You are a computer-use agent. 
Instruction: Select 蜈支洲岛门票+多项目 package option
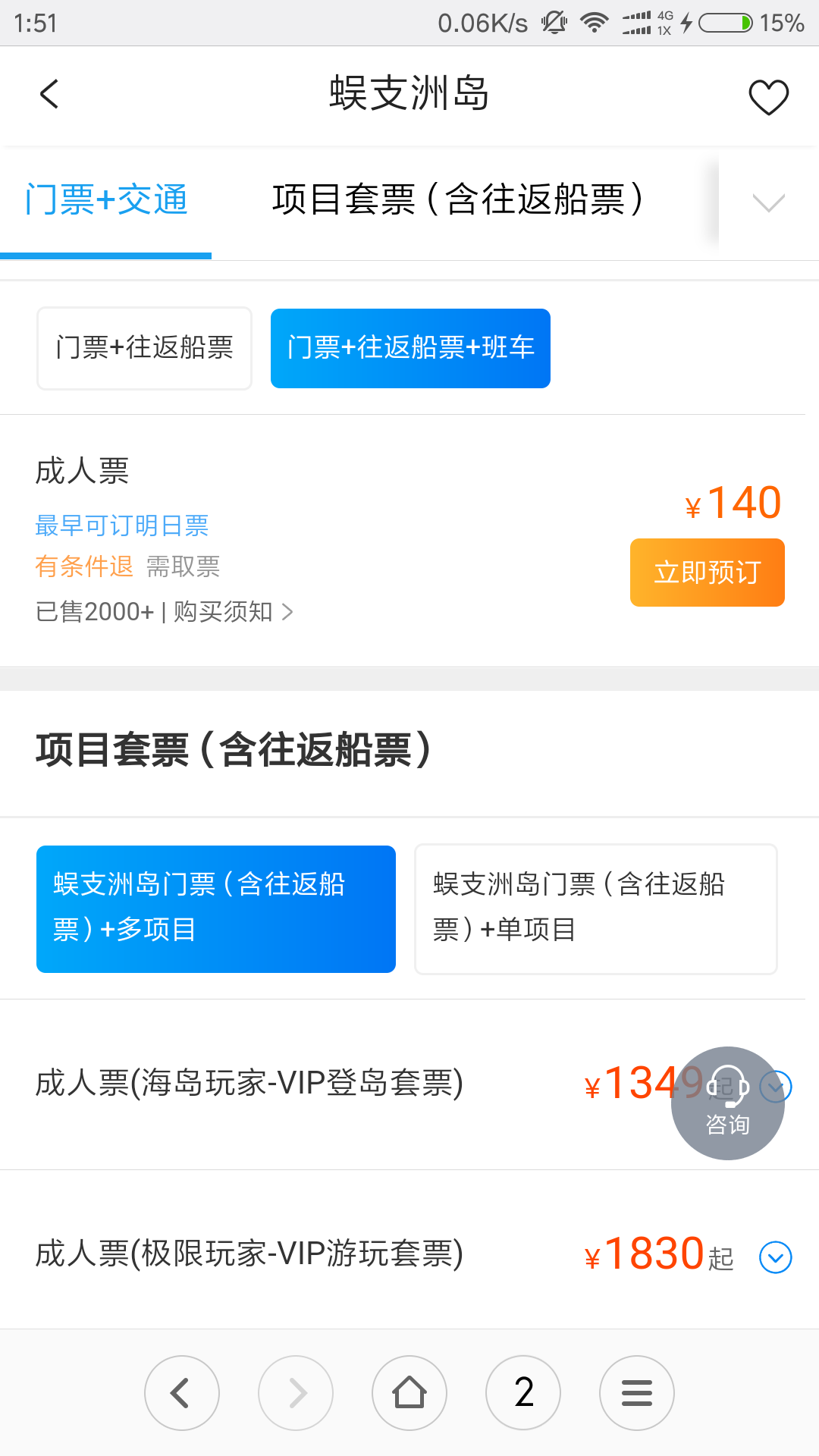click(216, 909)
